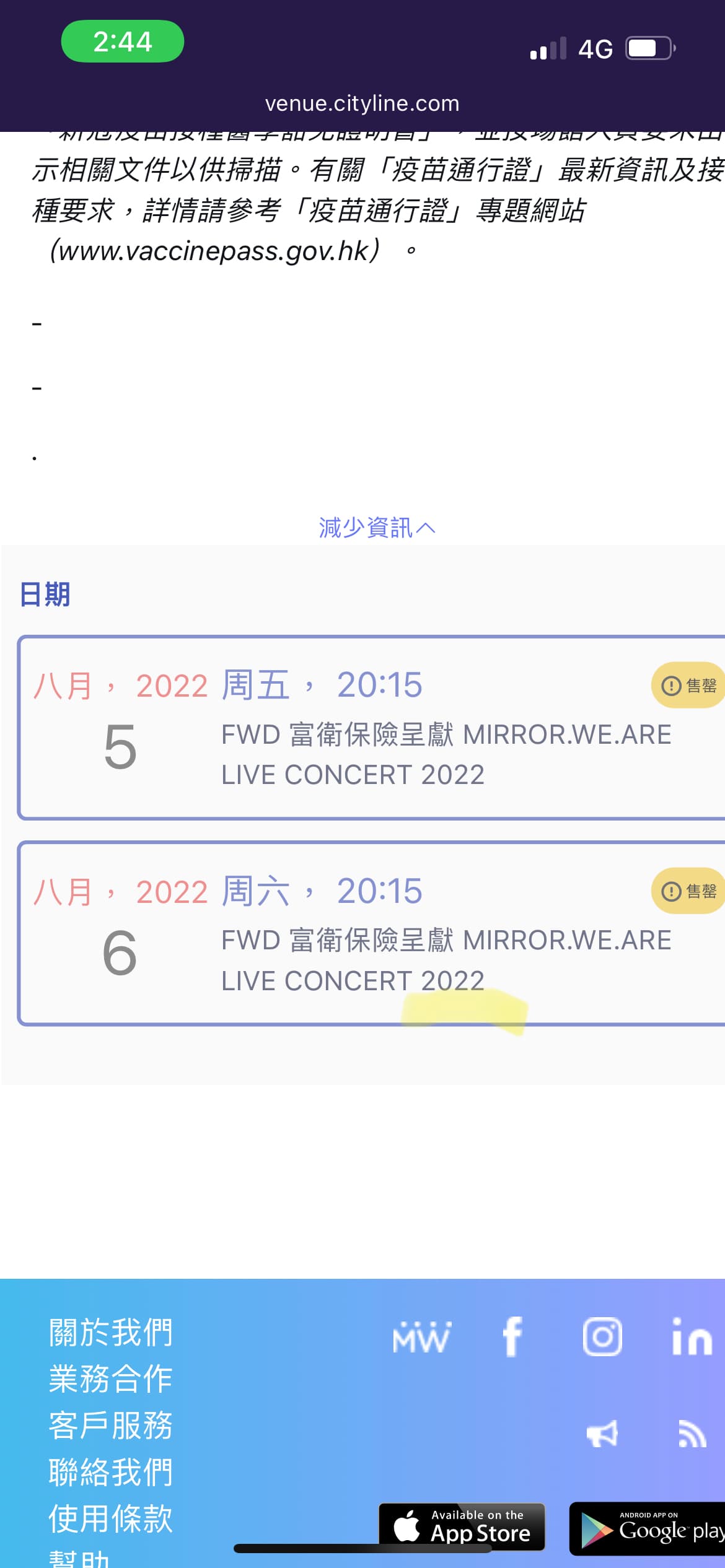The width and height of the screenshot is (725, 1568).
Task: Select the August 5 周五 concert date
Action: coord(372,728)
